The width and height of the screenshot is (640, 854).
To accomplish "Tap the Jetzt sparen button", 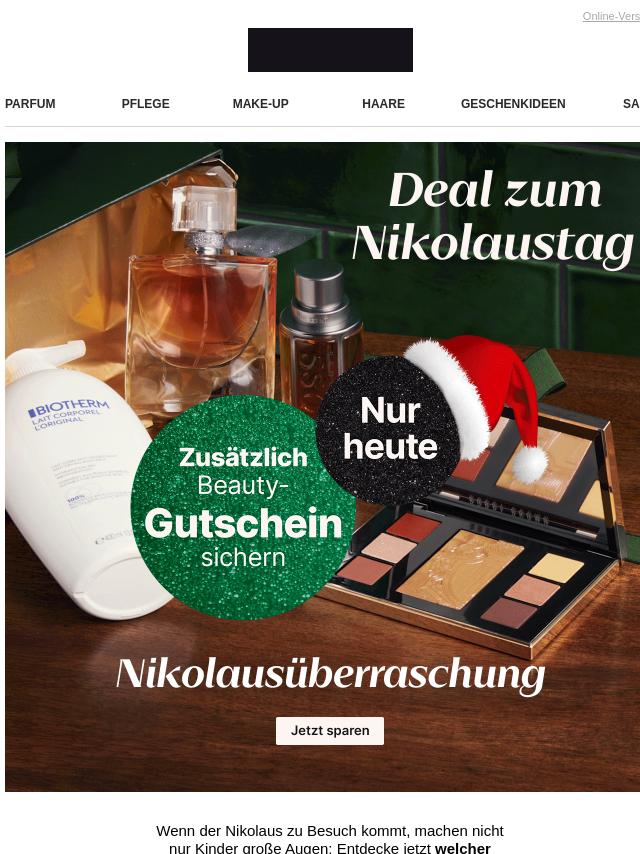I will [330, 731].
